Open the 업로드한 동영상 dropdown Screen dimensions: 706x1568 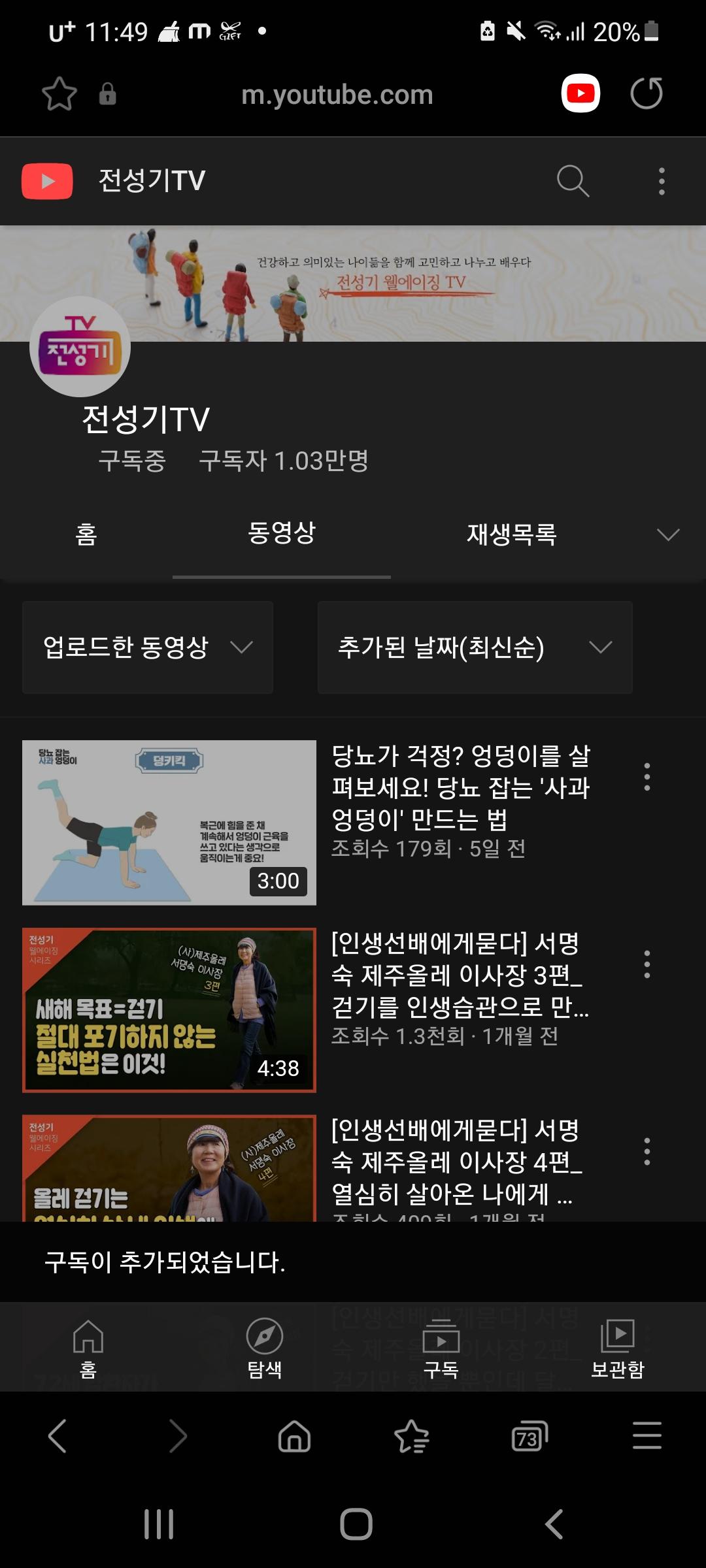pos(148,647)
